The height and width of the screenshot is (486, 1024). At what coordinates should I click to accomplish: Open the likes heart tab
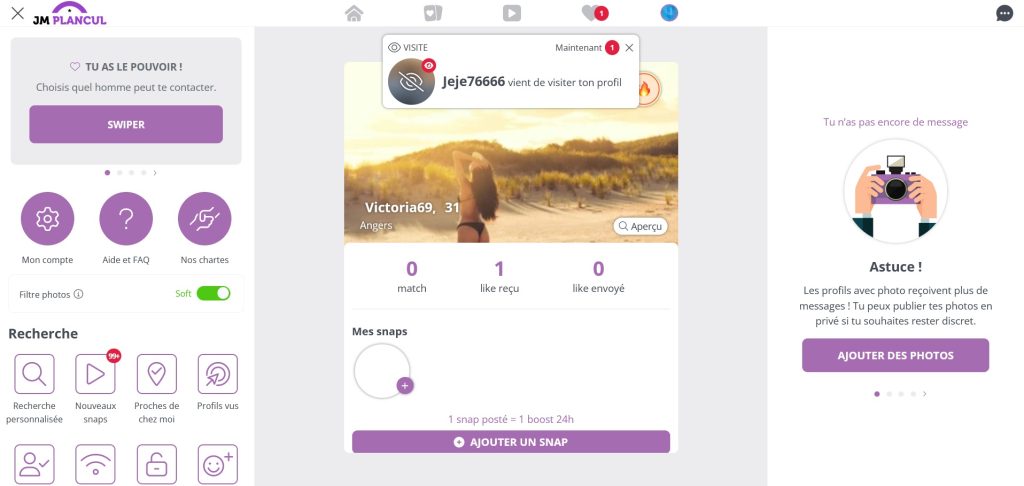point(591,13)
